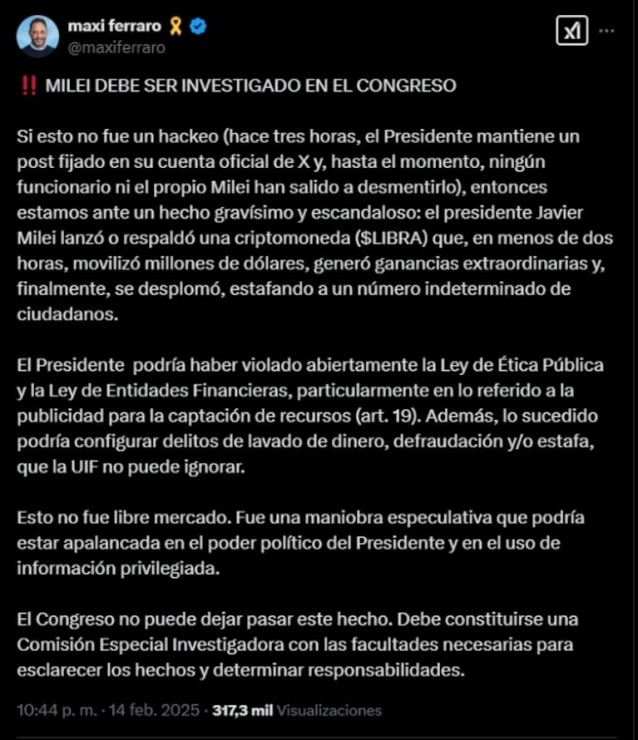Tap the Grok explain-this-post icon
This screenshot has width=638, height=740.
pos(571,32)
